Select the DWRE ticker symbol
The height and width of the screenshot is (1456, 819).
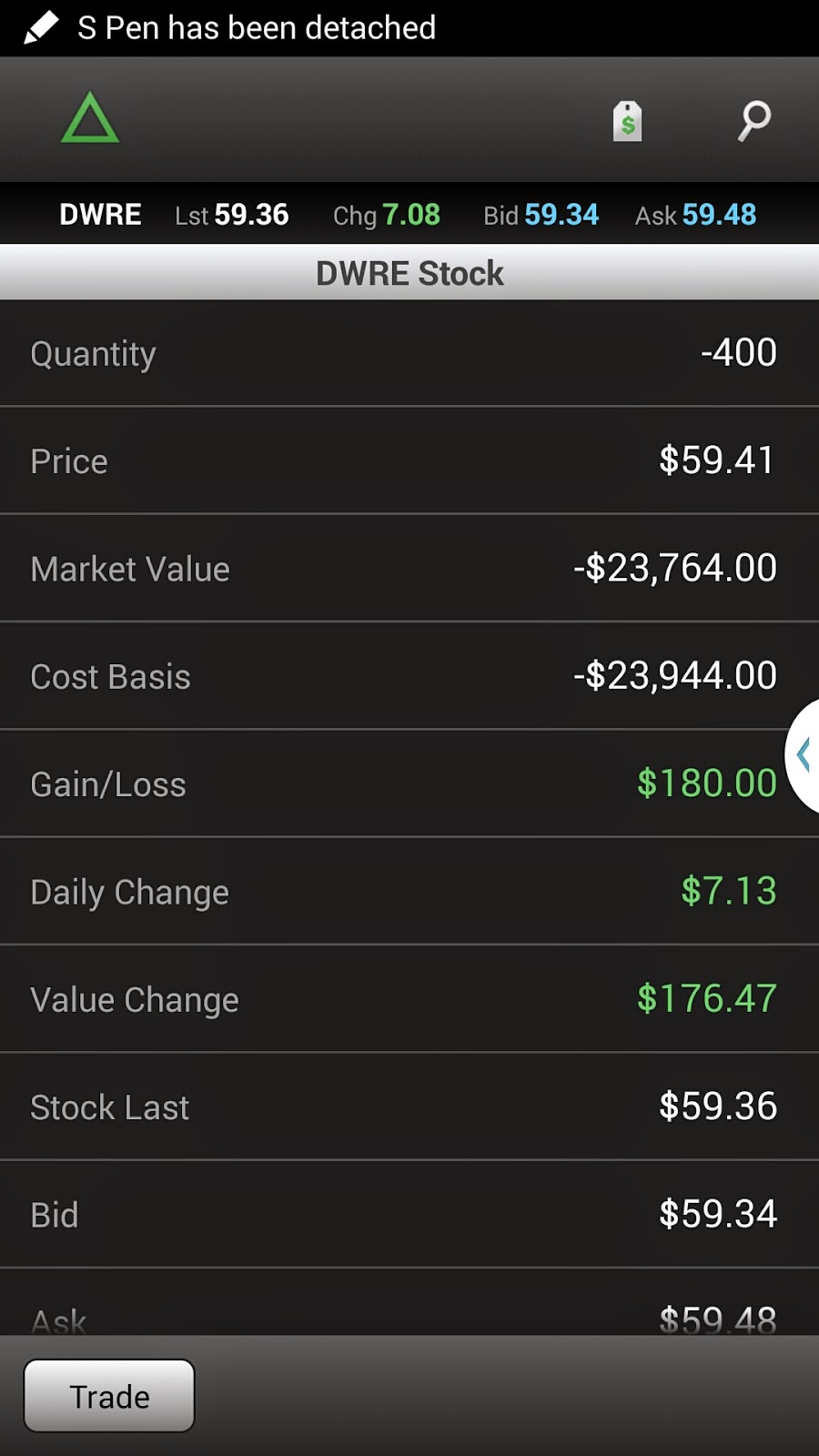pyautogui.click(x=99, y=215)
